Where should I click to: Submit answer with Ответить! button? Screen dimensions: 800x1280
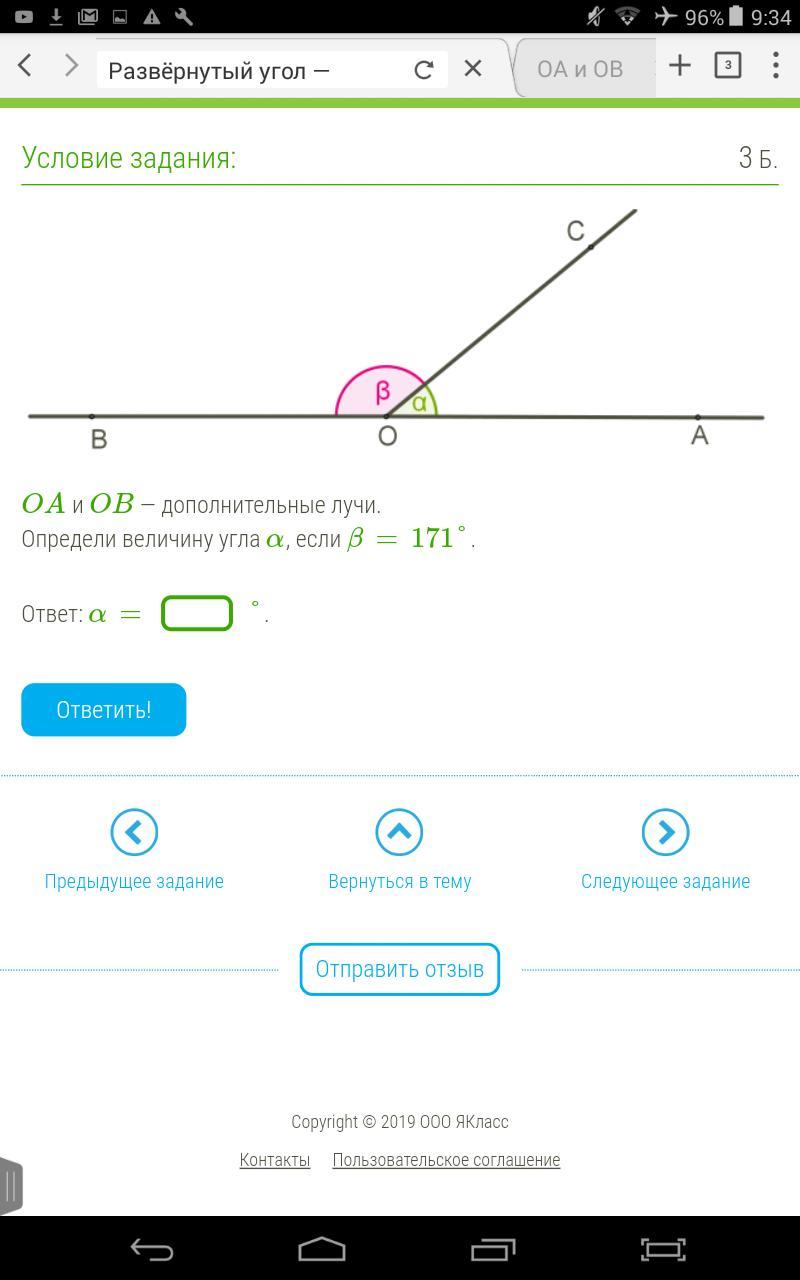104,710
